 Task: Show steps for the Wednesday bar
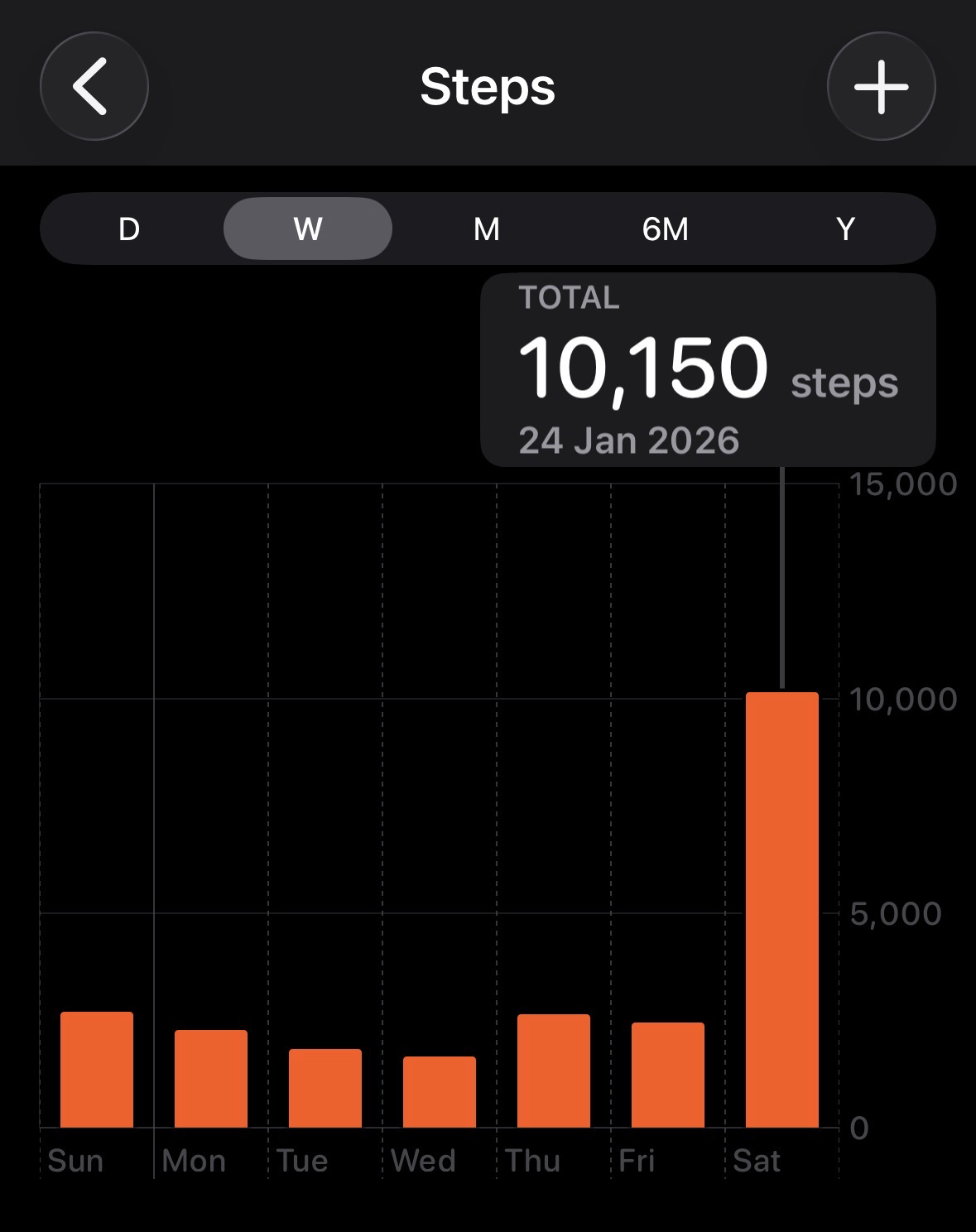click(x=440, y=1092)
